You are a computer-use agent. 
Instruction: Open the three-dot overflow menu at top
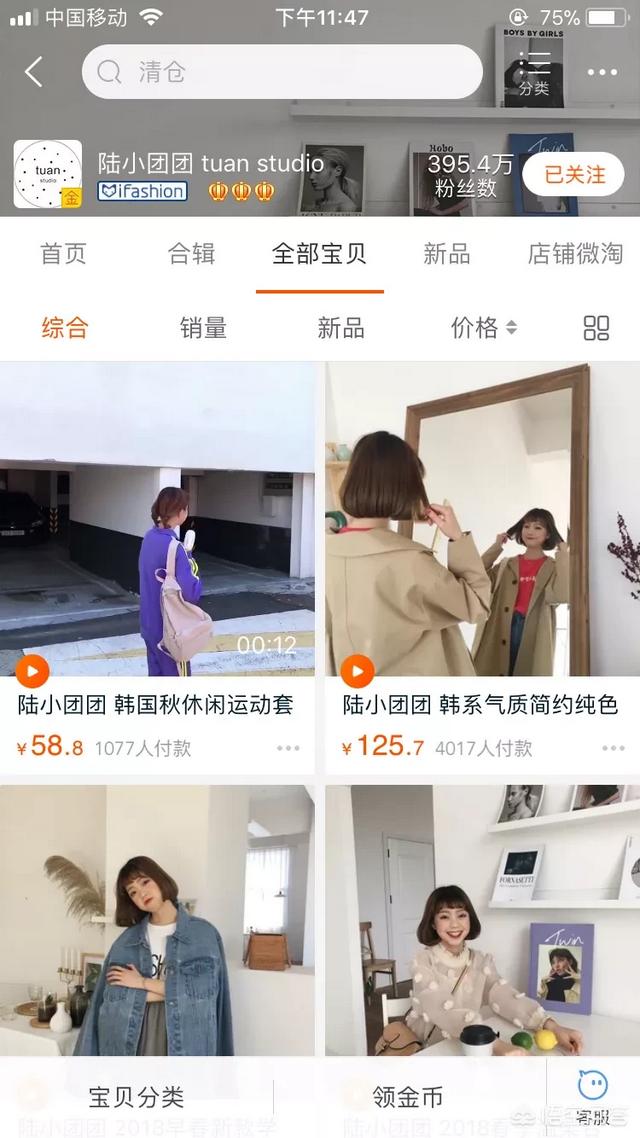602,72
